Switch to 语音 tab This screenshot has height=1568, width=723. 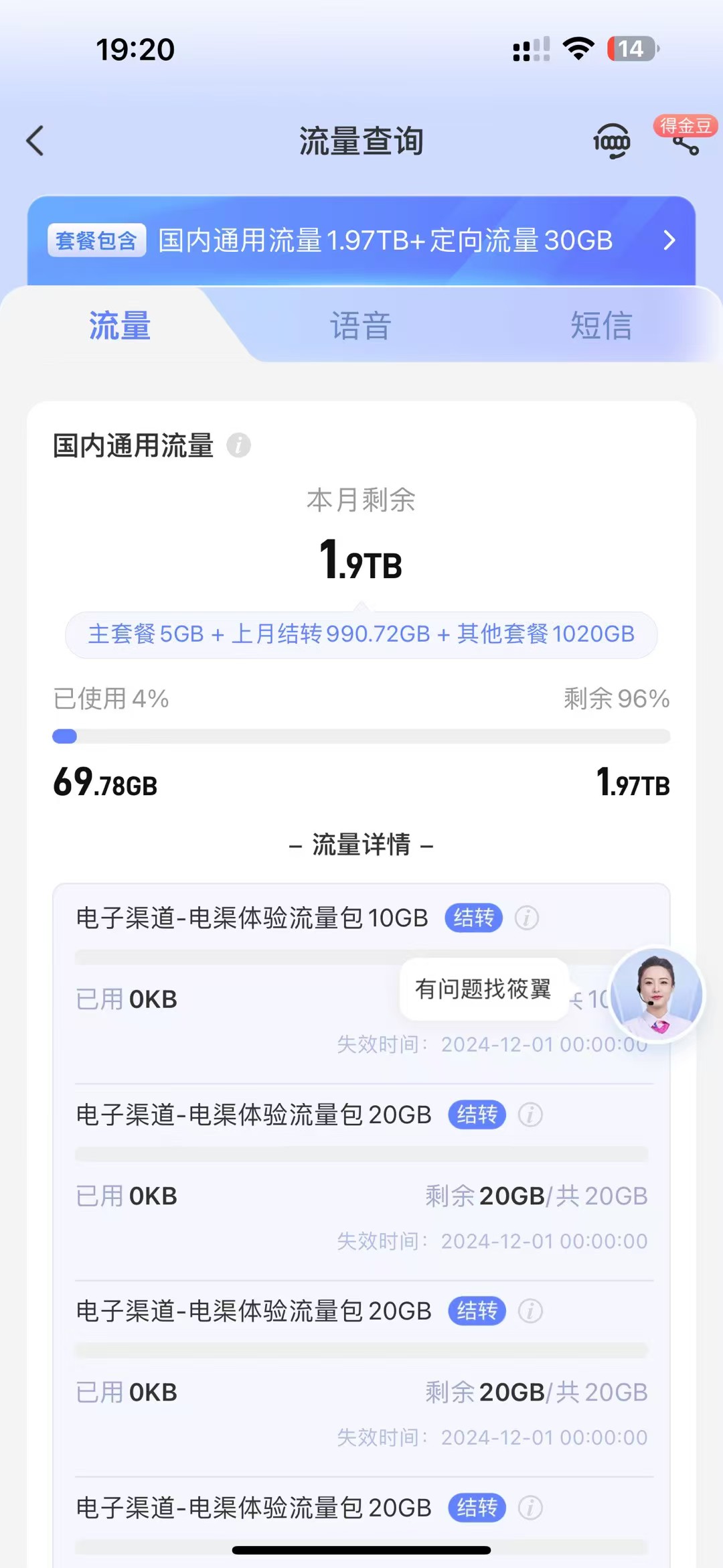[x=360, y=326]
